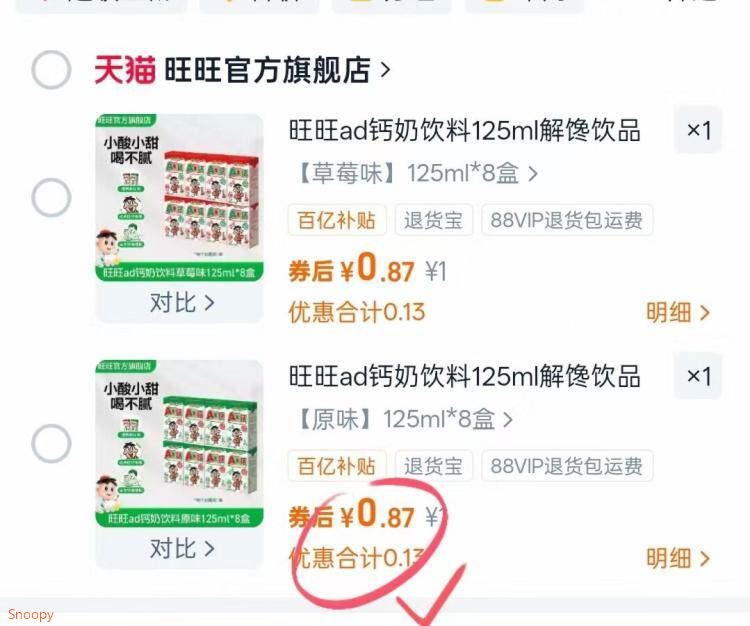View 明细 discount details for the 草莓味 item
The image size is (750, 626).
[677, 312]
